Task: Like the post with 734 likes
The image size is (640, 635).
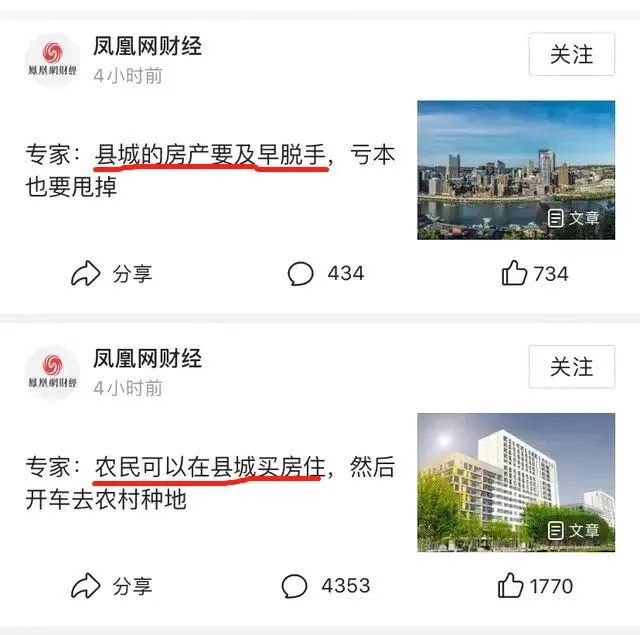Action: coord(534,273)
